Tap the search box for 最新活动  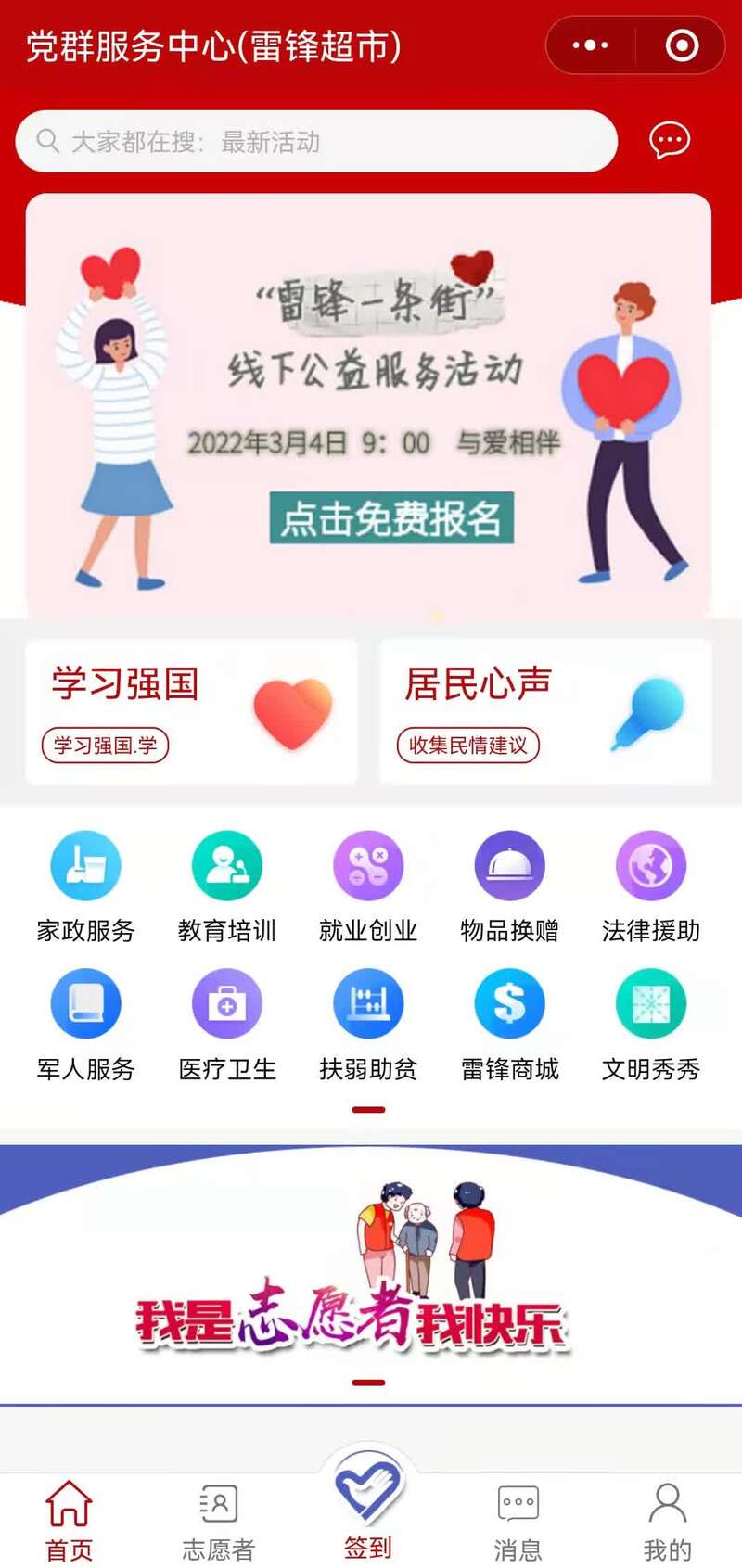315,142
